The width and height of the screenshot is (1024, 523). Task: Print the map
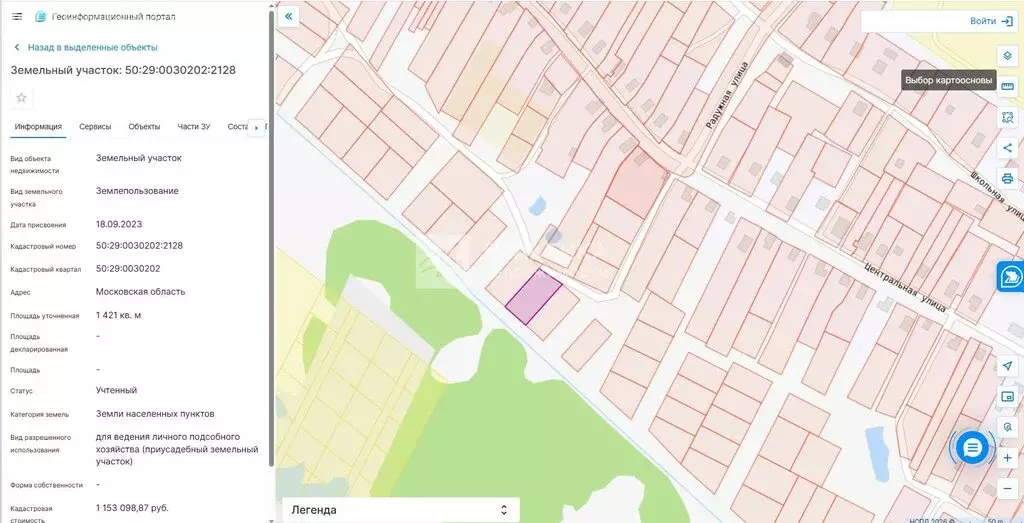pyautogui.click(x=1007, y=179)
